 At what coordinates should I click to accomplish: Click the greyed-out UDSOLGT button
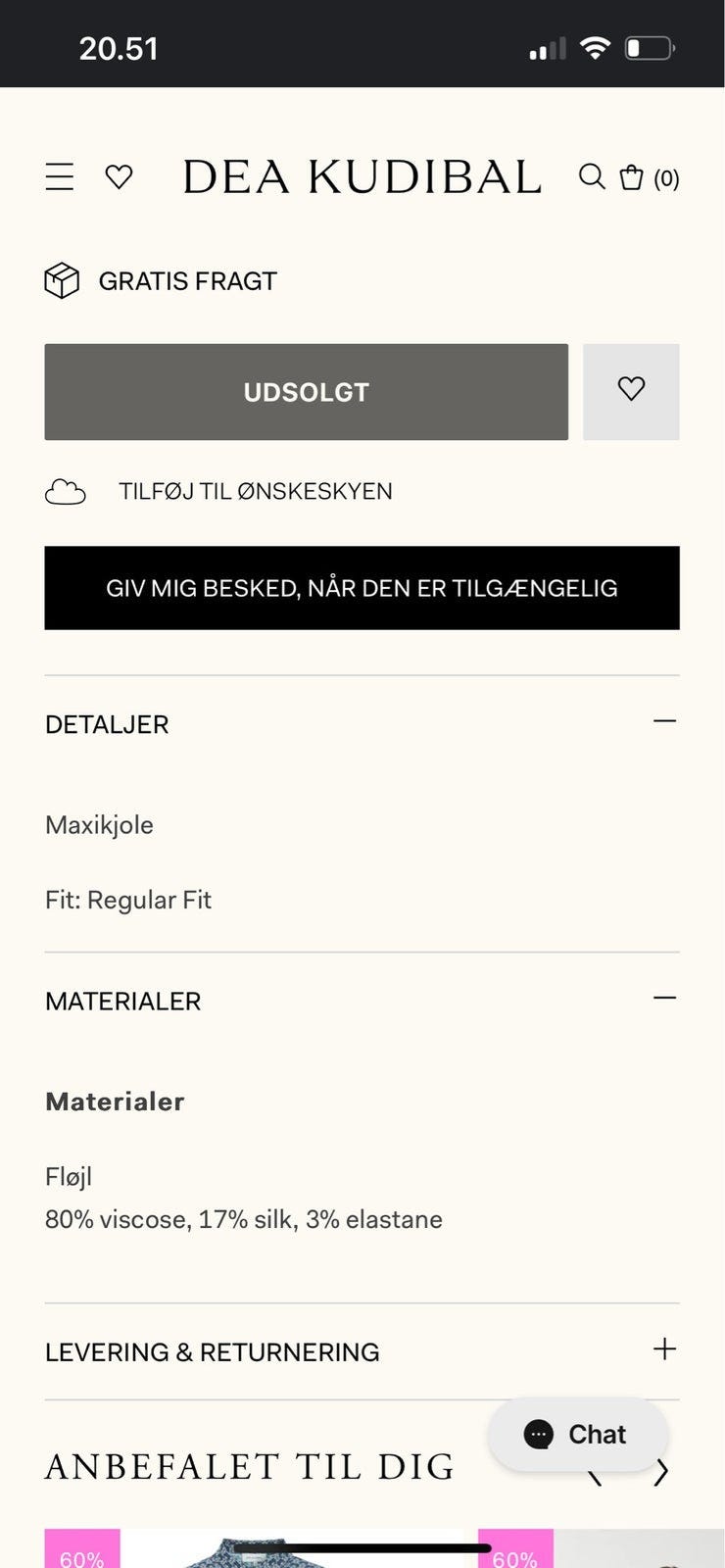click(x=306, y=391)
